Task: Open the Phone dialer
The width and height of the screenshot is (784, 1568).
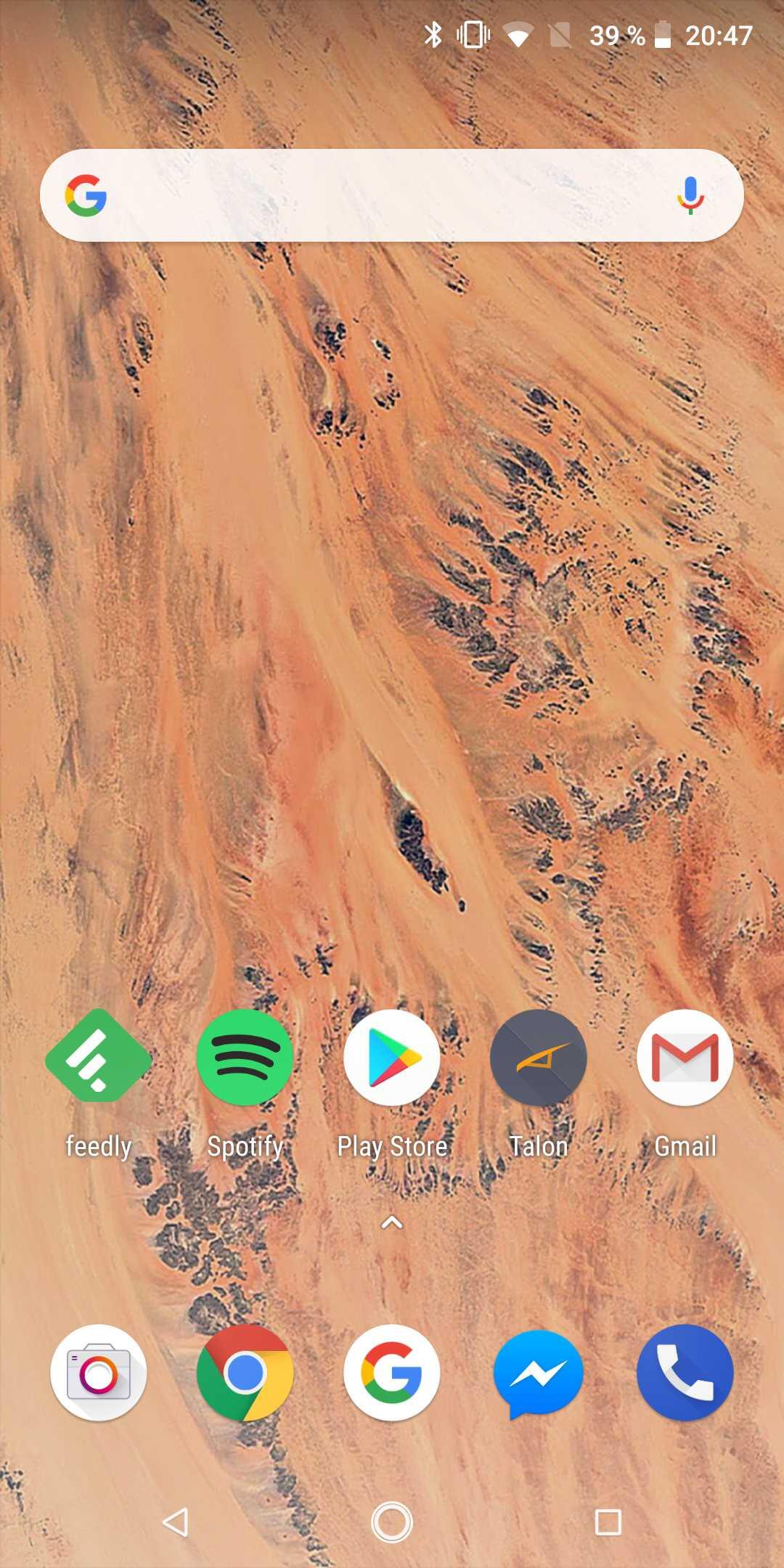Action: tap(685, 1373)
